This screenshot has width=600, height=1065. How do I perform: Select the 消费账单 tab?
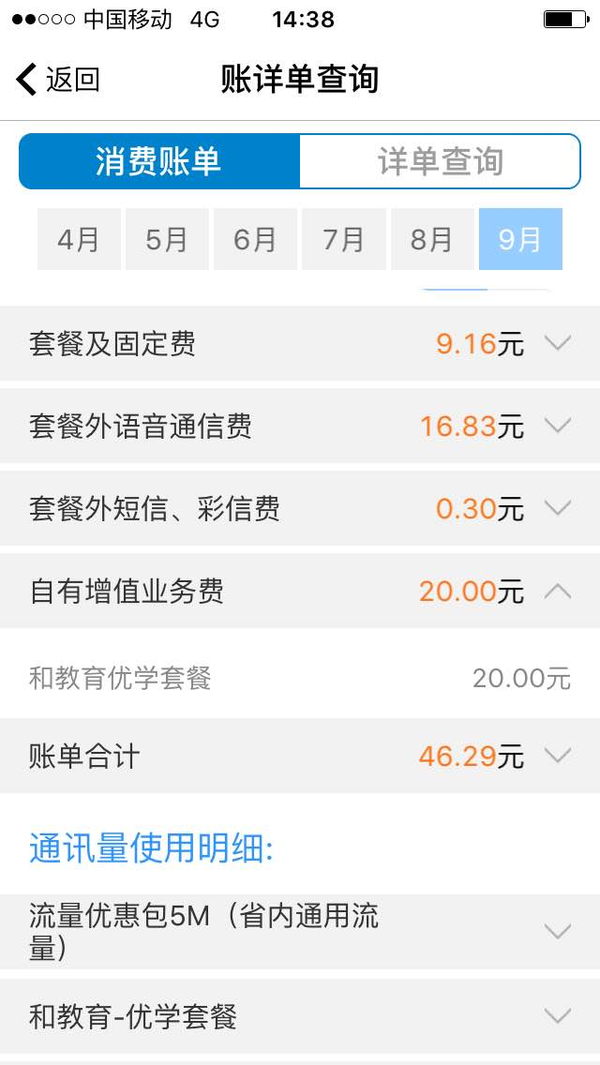[x=159, y=161]
